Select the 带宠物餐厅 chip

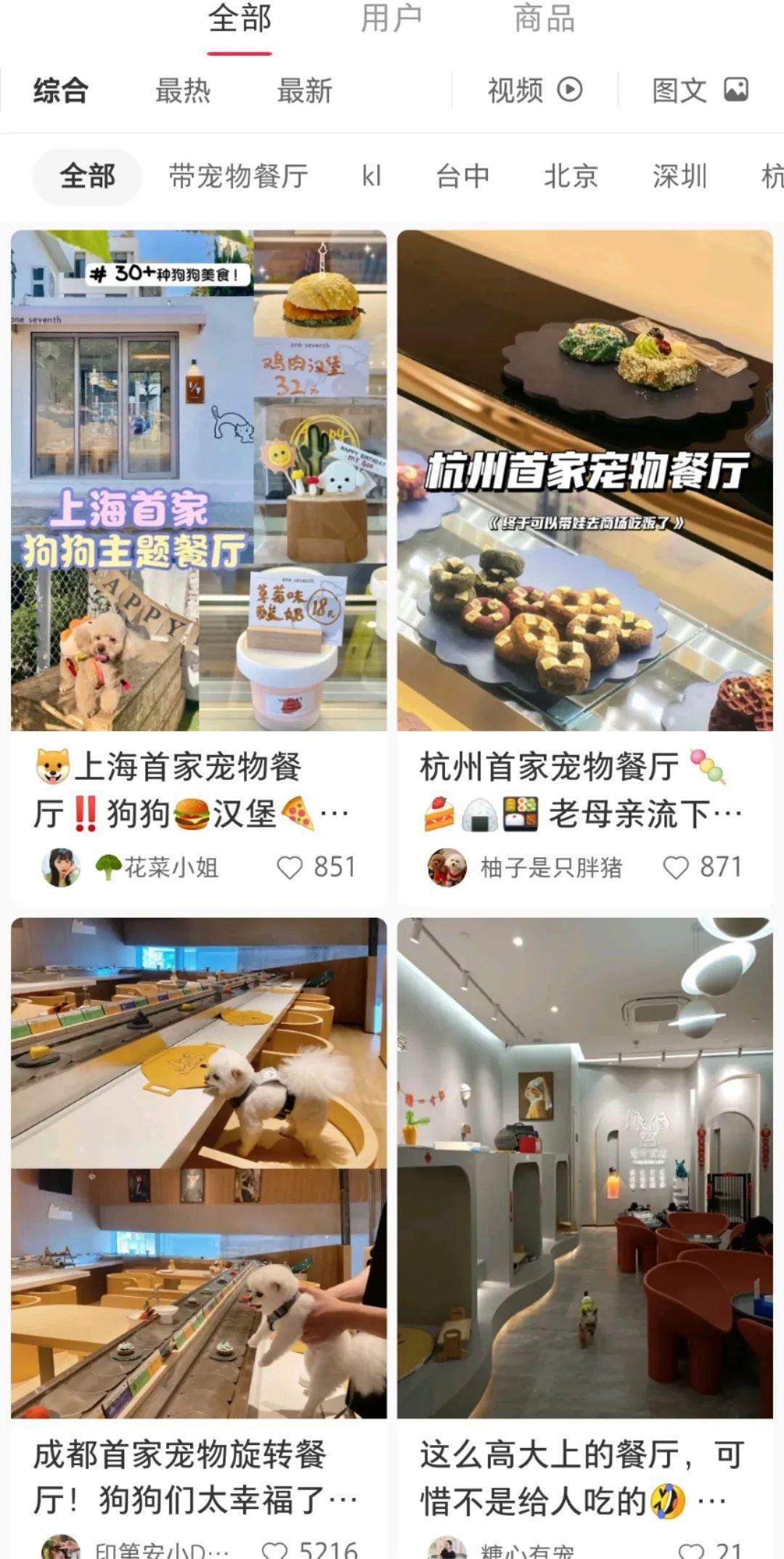pos(238,176)
